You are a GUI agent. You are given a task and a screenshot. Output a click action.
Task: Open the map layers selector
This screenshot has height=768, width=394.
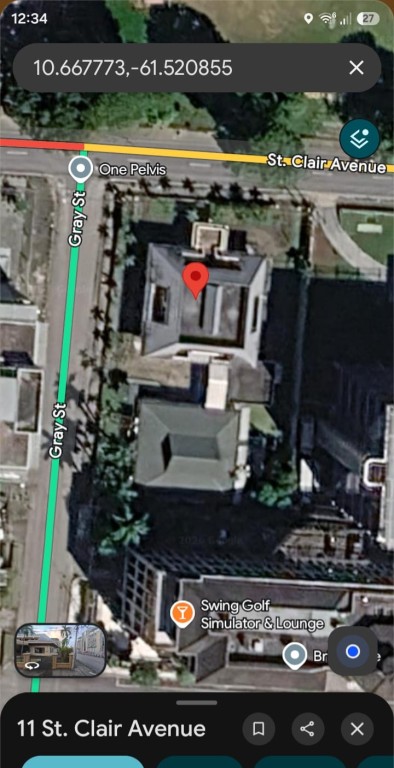pos(360,139)
